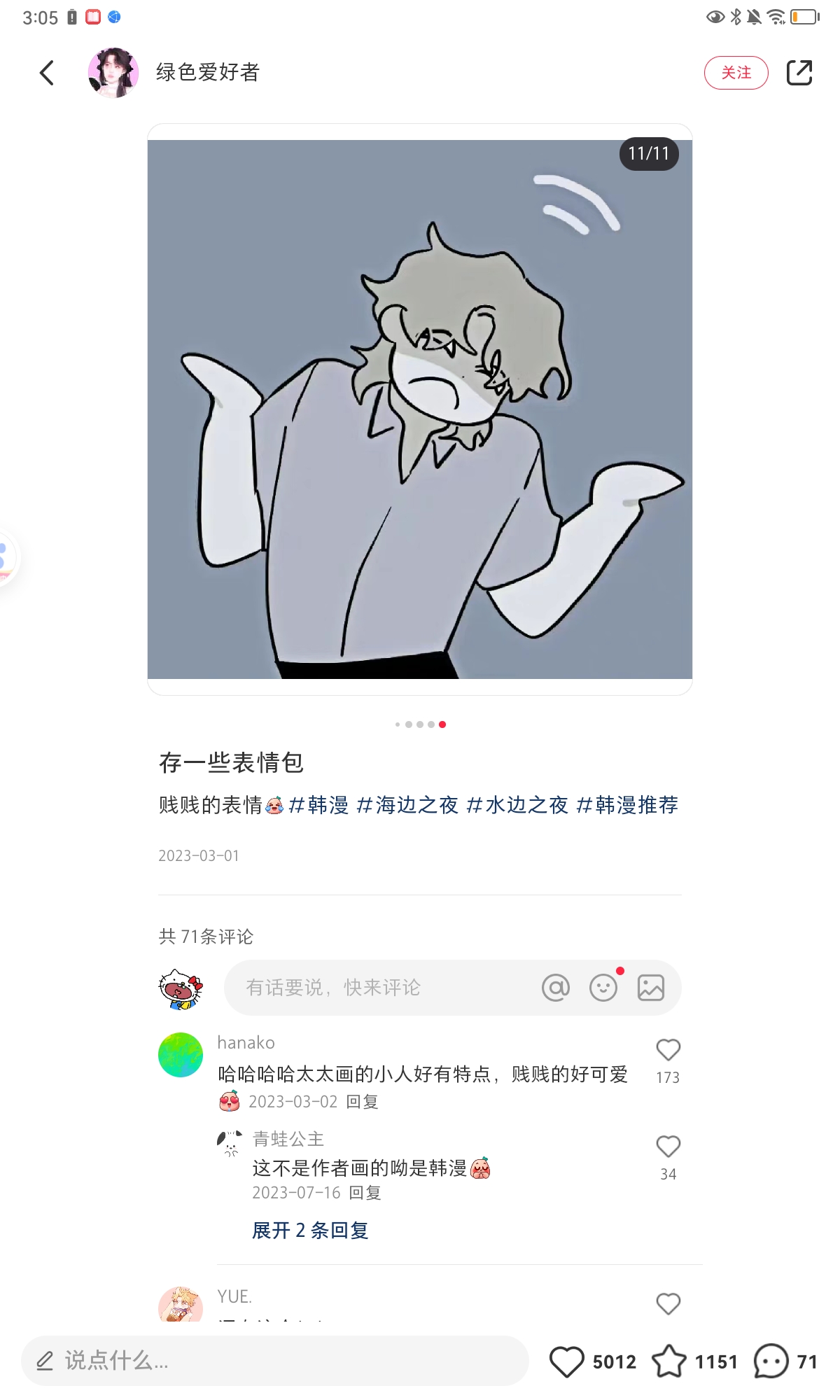Viewport: 840px width, 1400px height.
Task: Share this post via the top-right icon
Action: coord(799,73)
